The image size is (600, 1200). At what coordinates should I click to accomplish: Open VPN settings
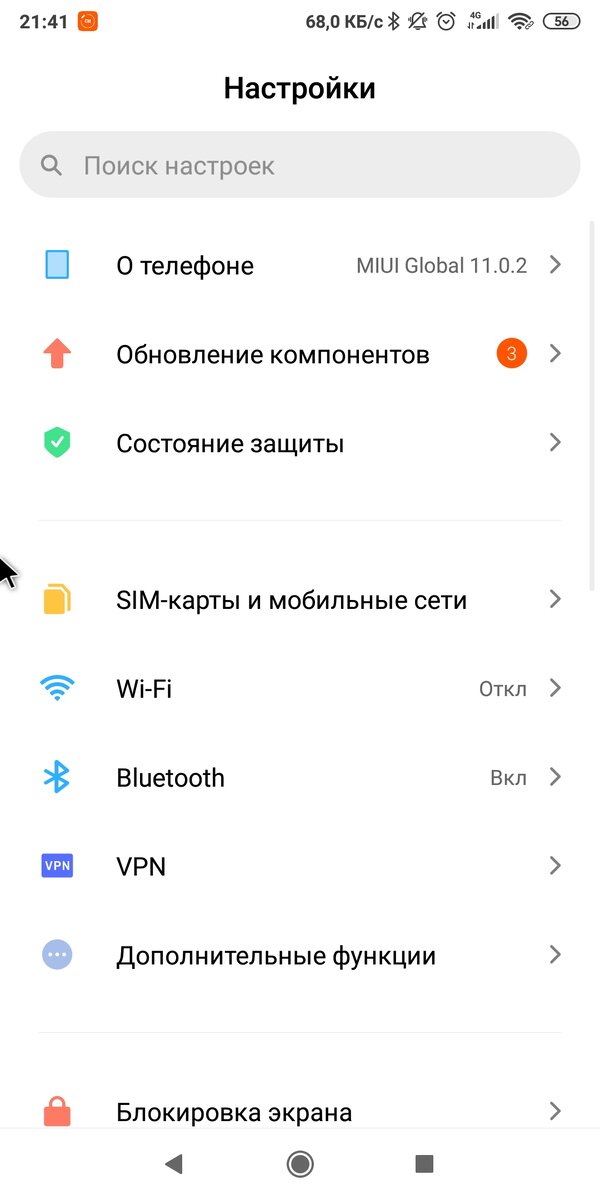point(300,866)
